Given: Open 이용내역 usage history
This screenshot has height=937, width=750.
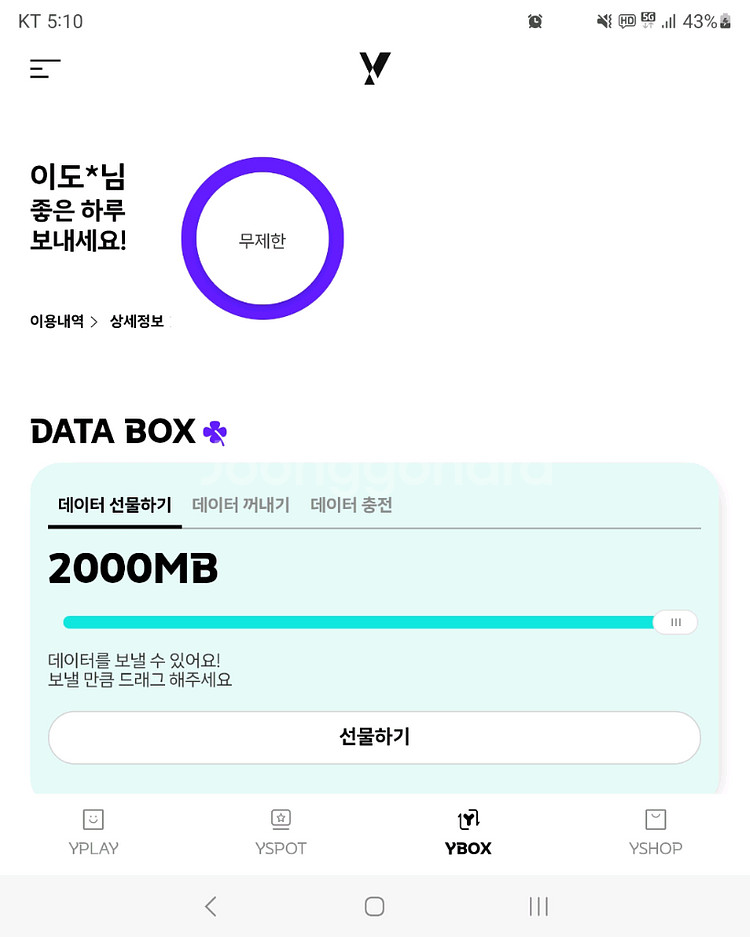Looking at the screenshot, I should 63,321.
